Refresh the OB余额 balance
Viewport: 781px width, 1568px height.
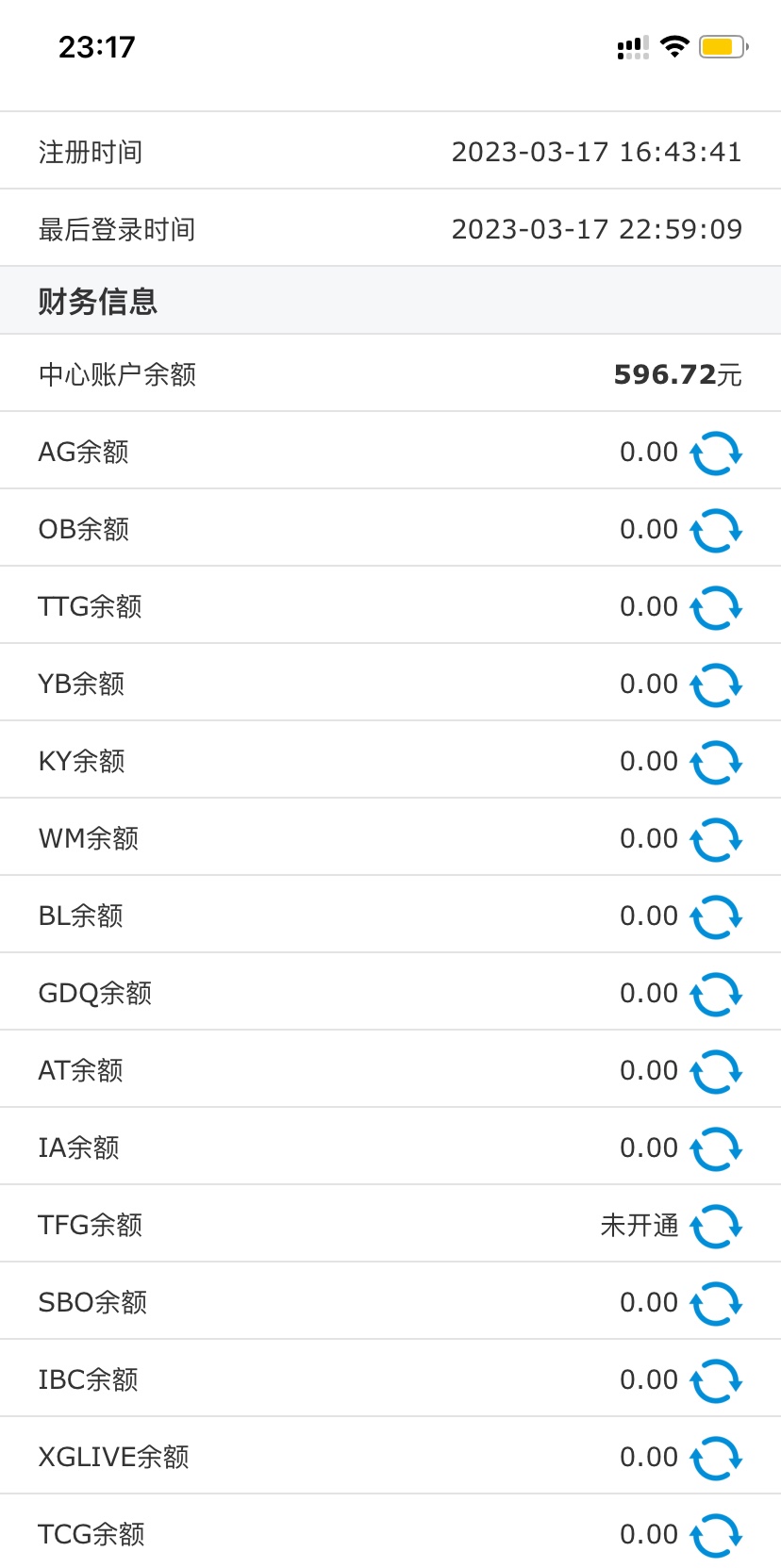(x=716, y=531)
